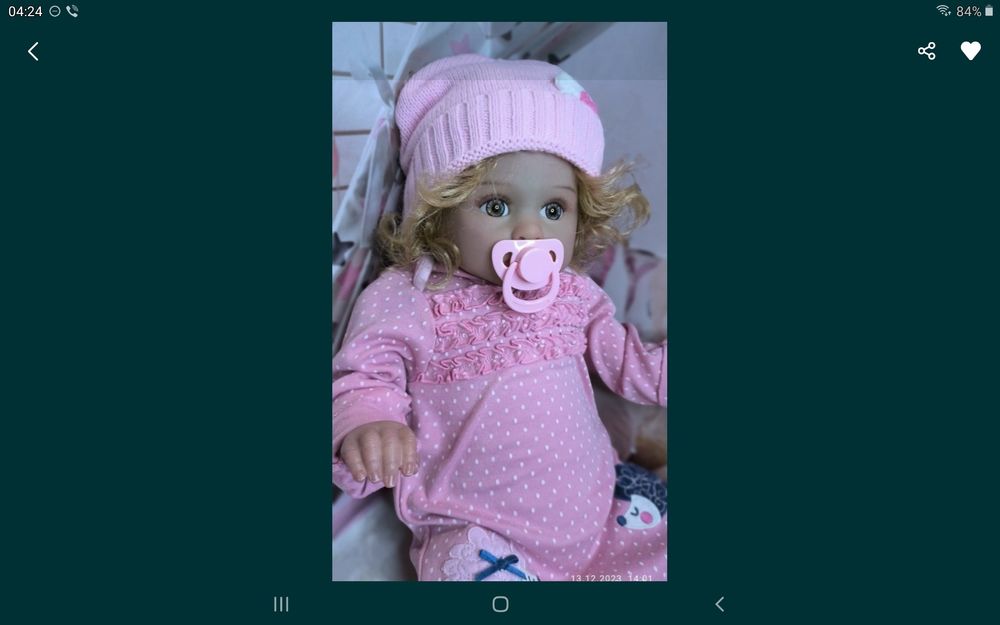Image resolution: width=1000 pixels, height=625 pixels.
Task: Toggle the heart favorite icon
Action: pos(970,51)
